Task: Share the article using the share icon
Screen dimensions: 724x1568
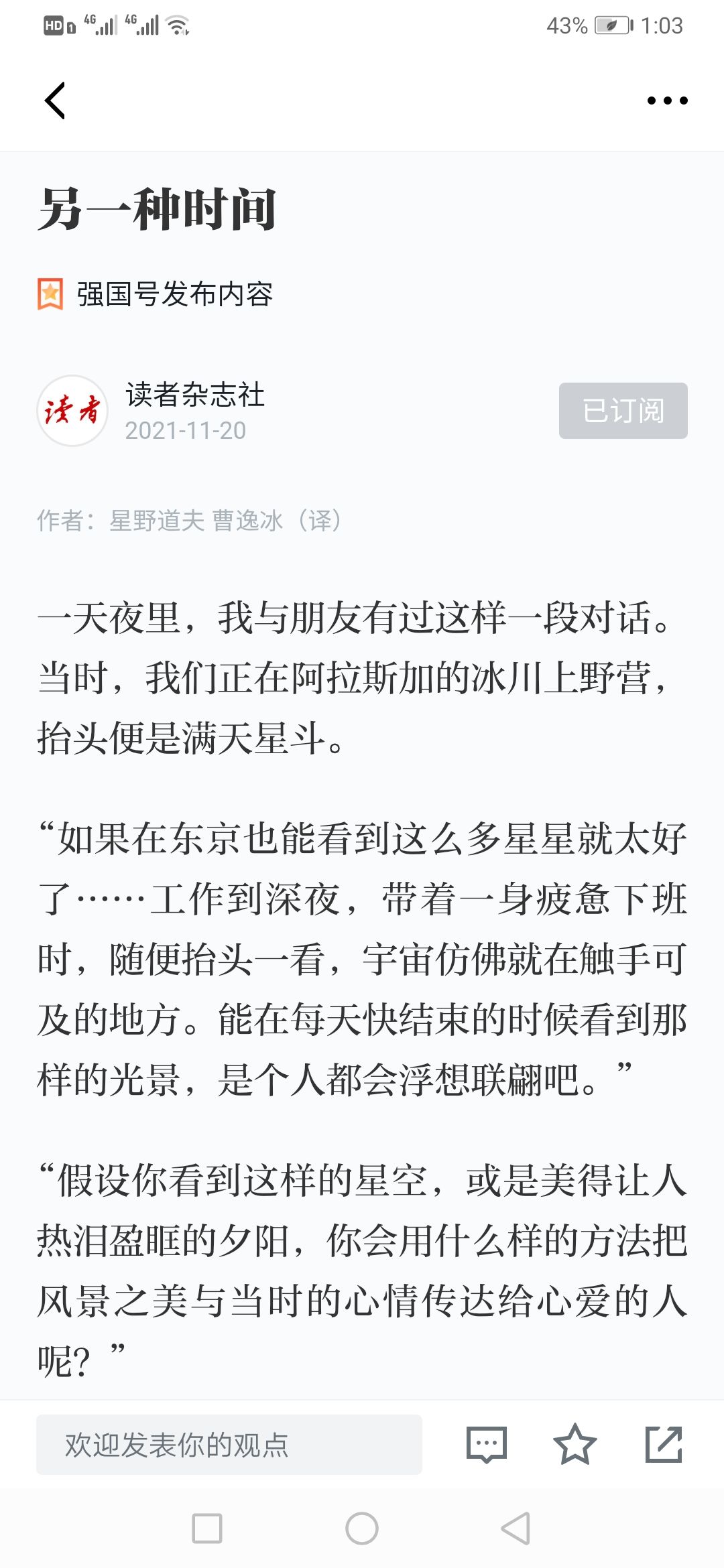Action: point(664,1444)
